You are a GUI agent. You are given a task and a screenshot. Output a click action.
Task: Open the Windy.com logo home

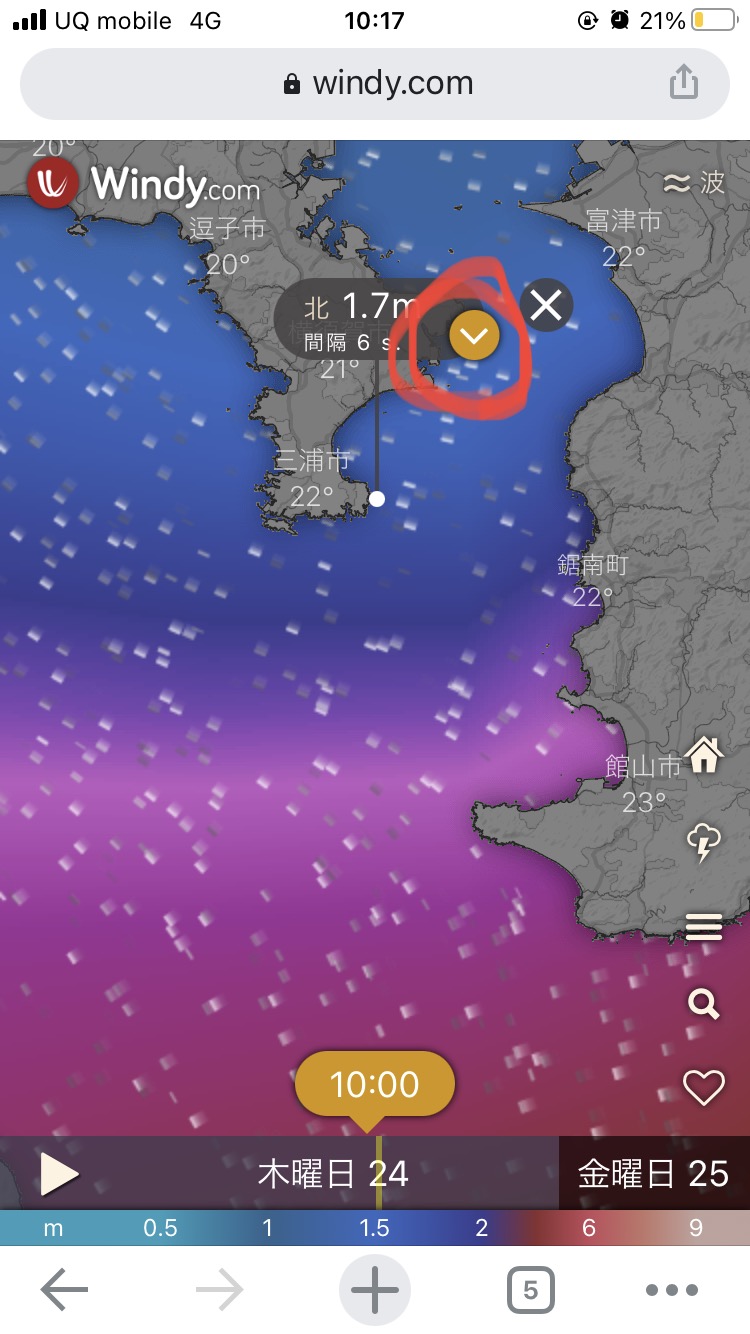[x=145, y=185]
